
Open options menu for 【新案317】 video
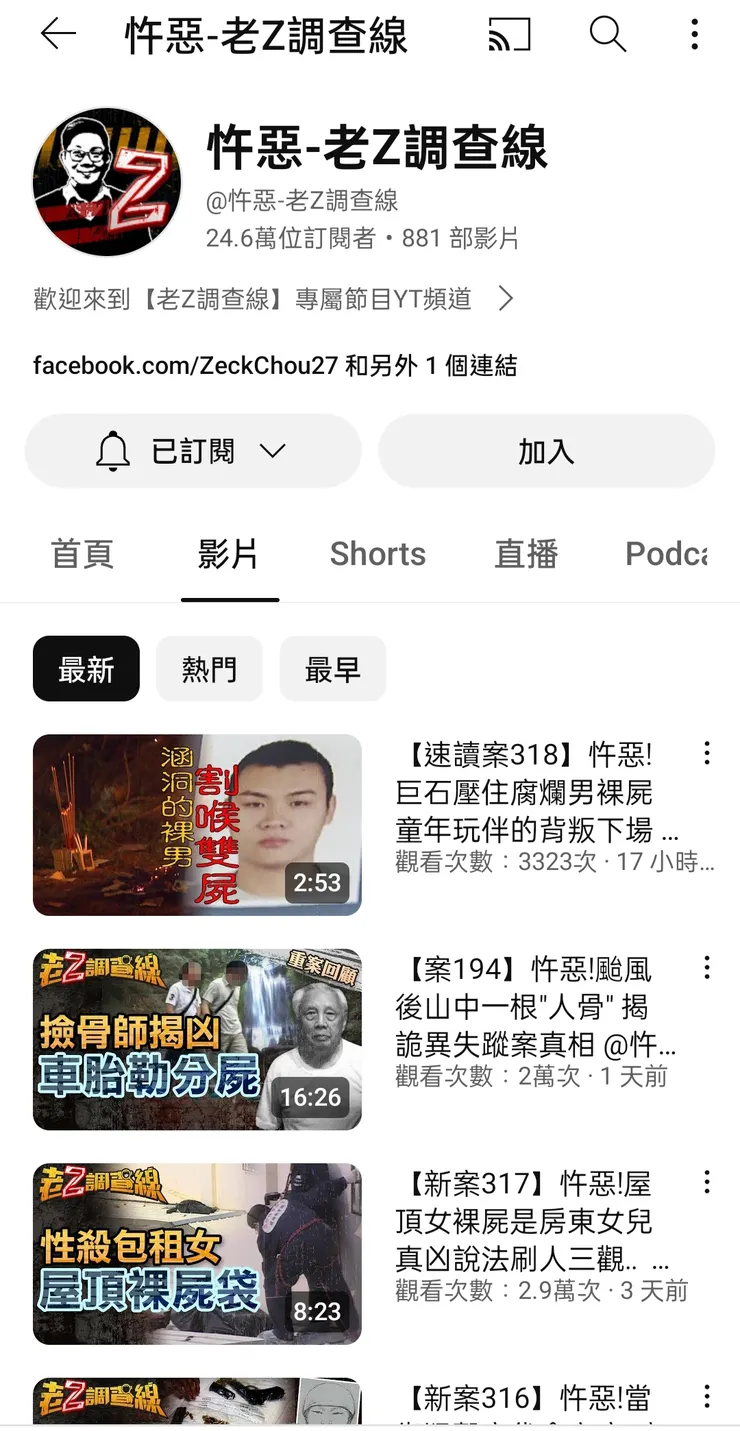point(707,1184)
